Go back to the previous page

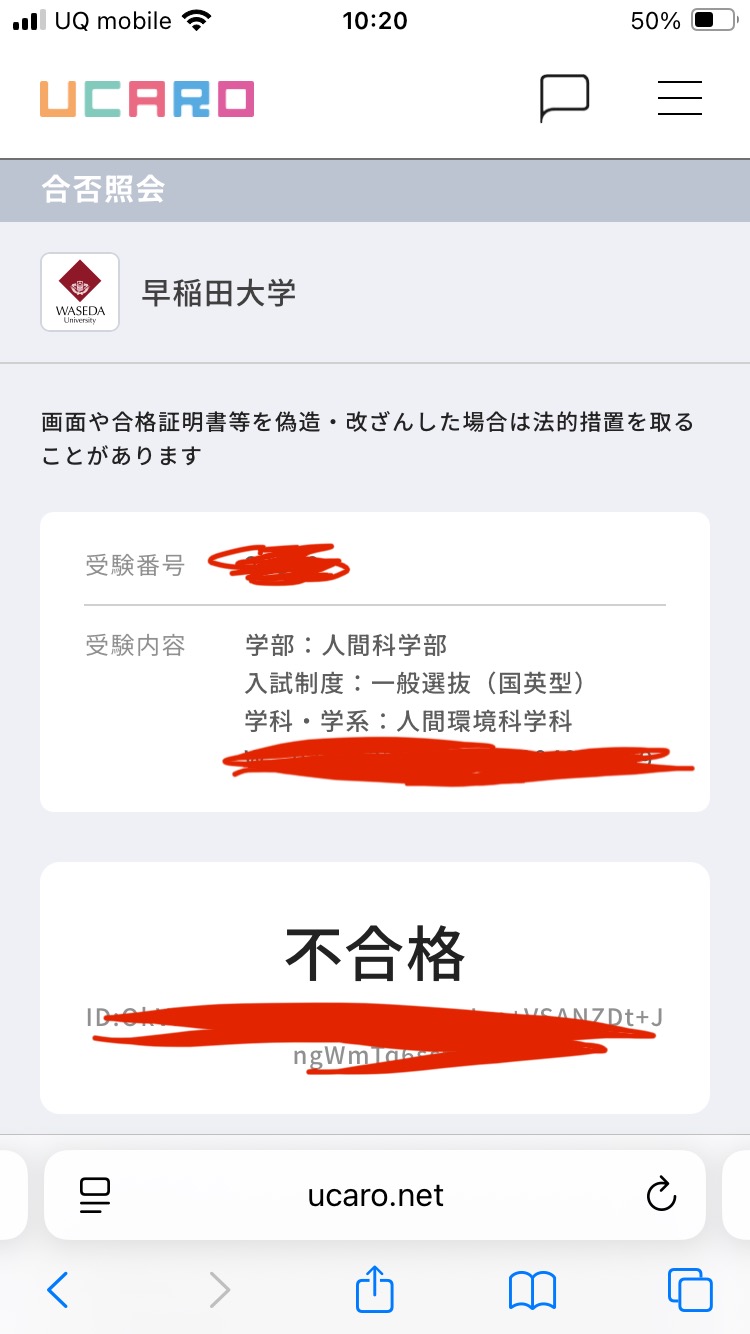(58, 1290)
